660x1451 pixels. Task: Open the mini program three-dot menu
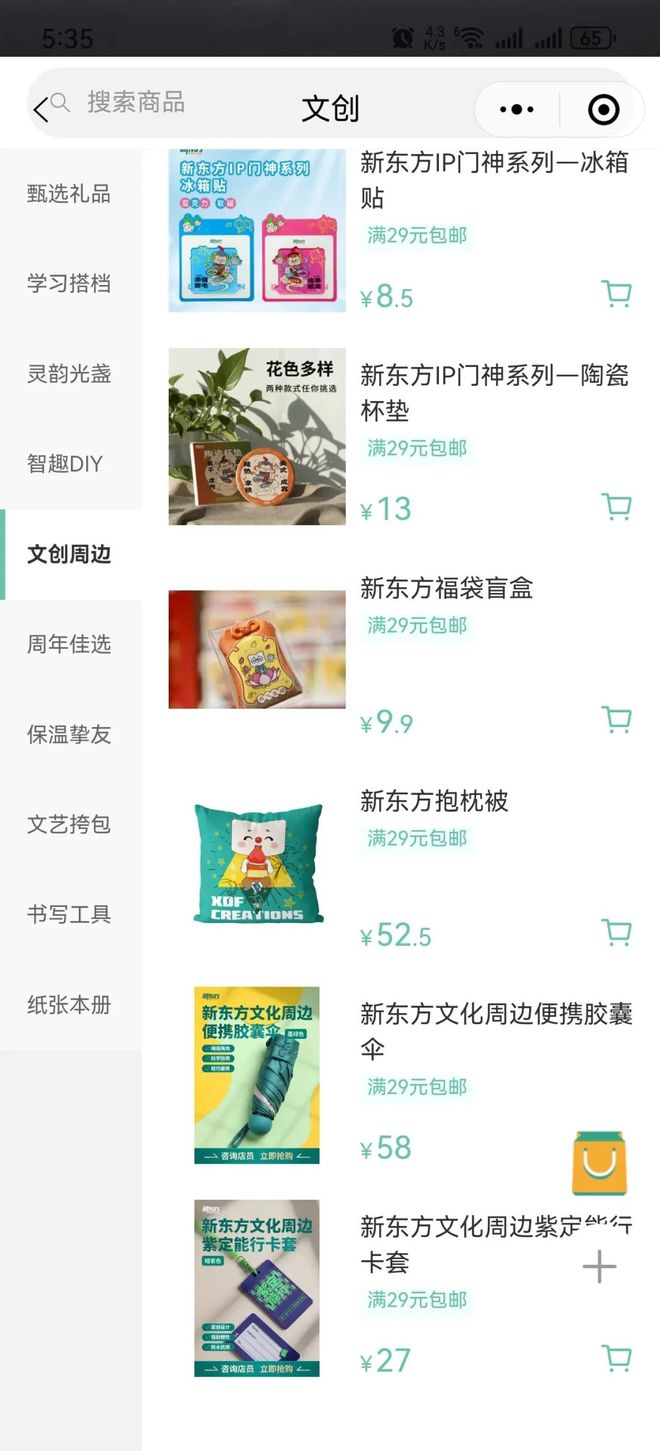coord(517,109)
